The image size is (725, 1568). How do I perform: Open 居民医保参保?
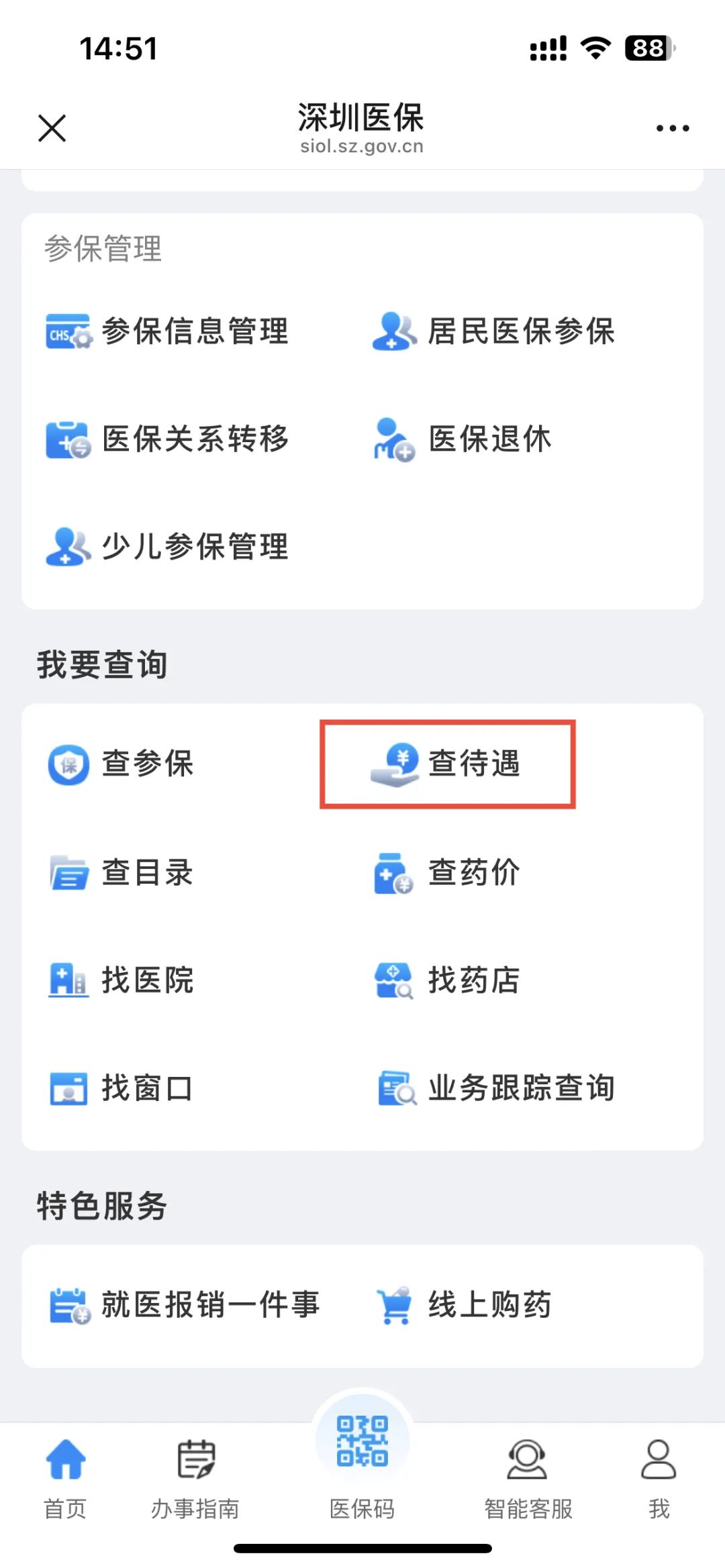pyautogui.click(x=493, y=331)
